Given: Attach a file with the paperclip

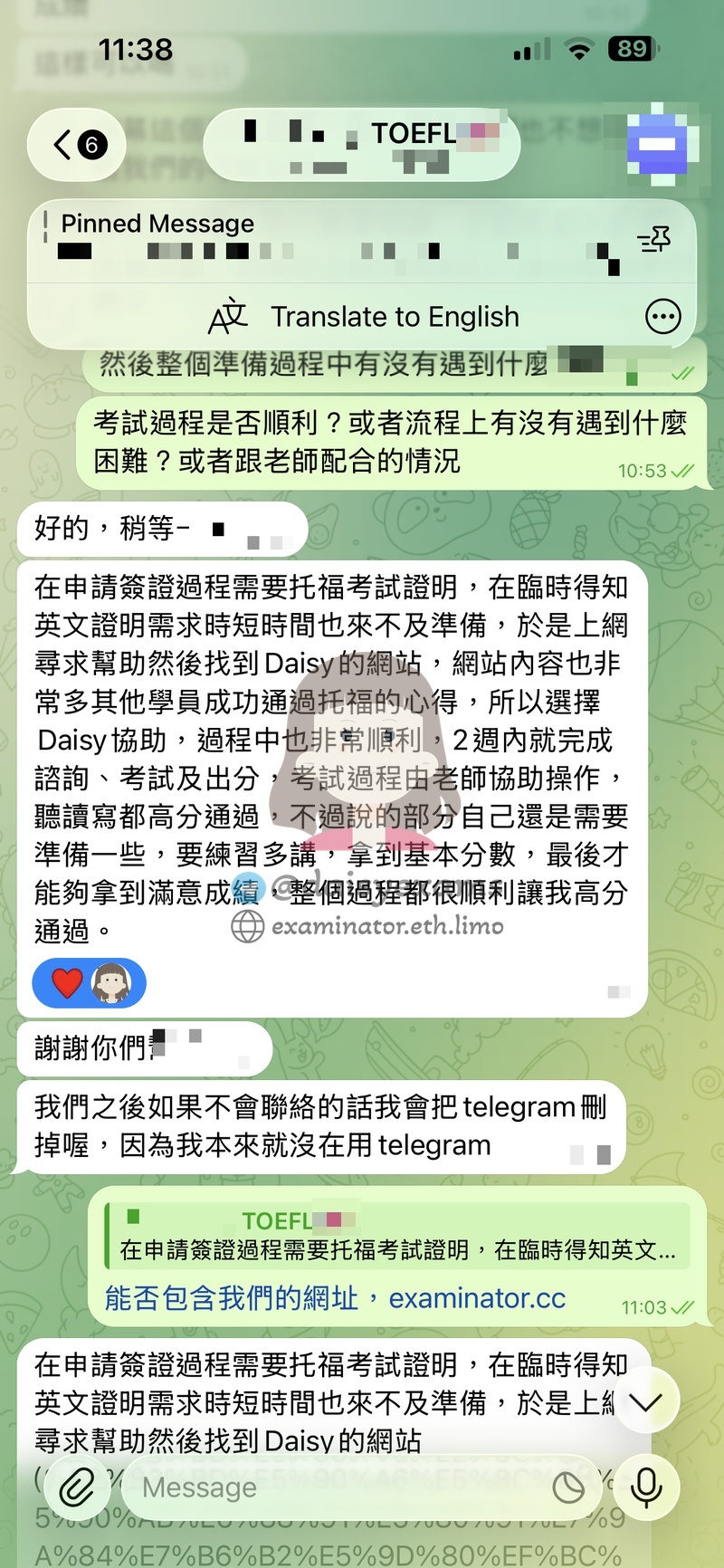Looking at the screenshot, I should [77, 1487].
